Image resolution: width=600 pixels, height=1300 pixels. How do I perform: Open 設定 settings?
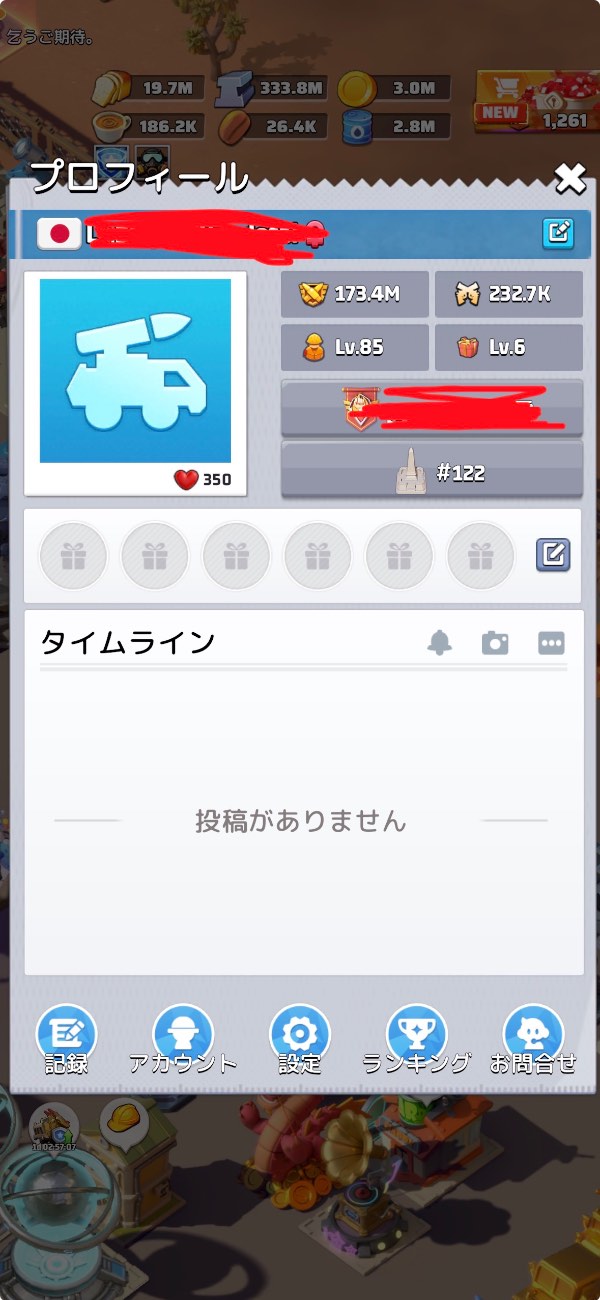300,1040
